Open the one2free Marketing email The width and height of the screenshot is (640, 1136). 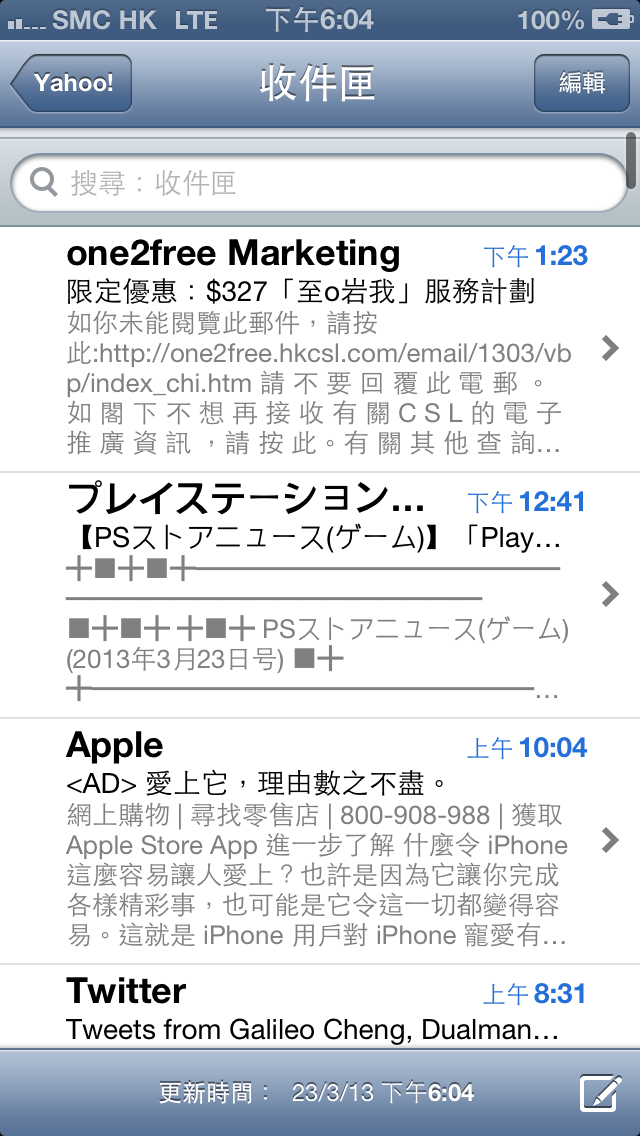[320, 348]
